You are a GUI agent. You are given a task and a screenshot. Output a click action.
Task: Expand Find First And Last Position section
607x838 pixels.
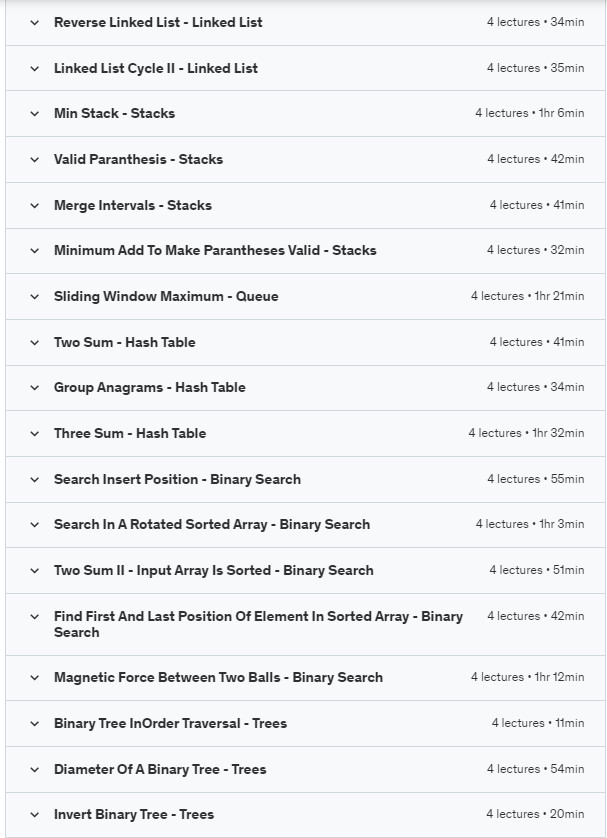tap(258, 624)
